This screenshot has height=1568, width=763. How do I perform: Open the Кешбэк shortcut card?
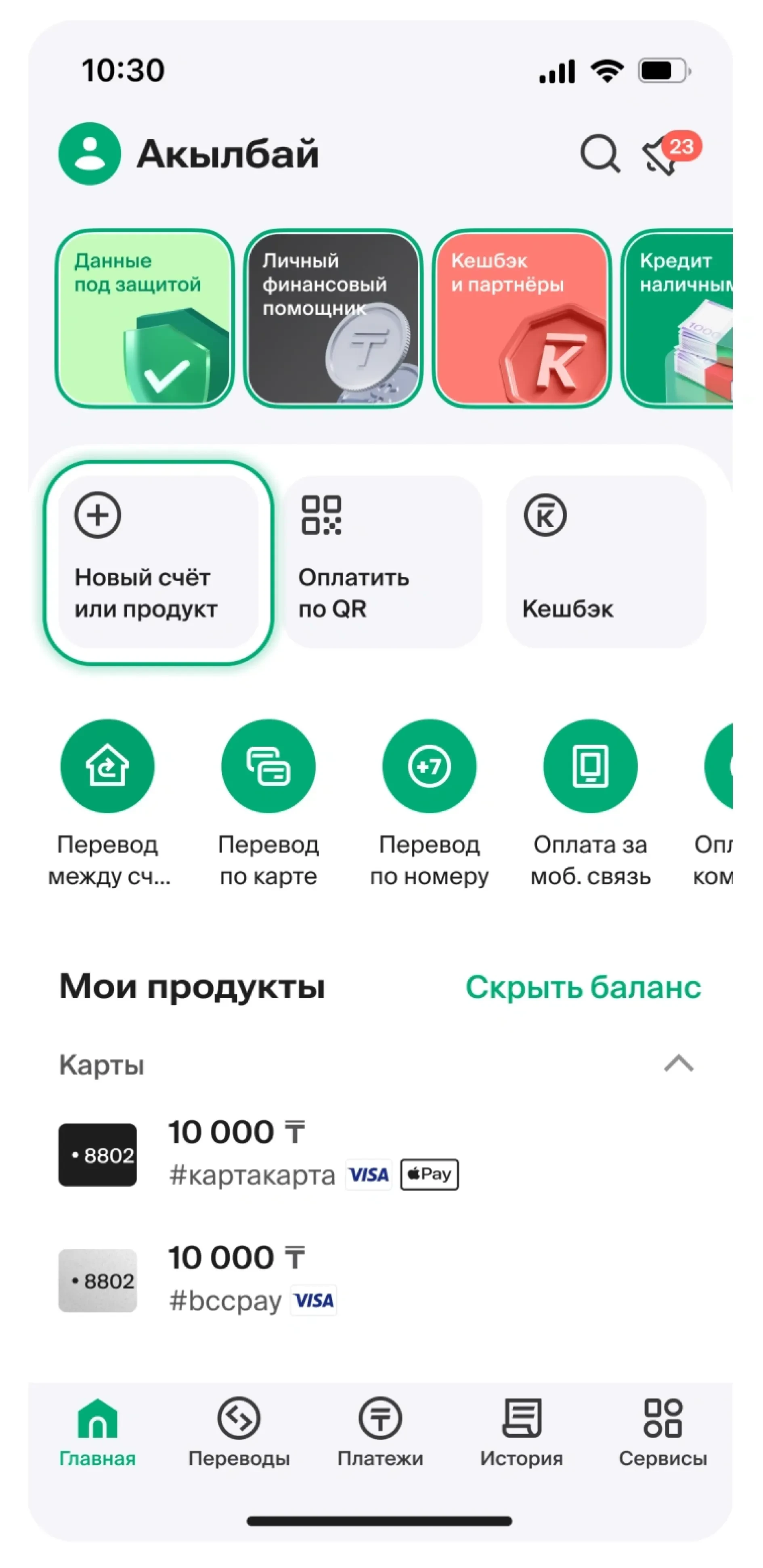click(605, 562)
